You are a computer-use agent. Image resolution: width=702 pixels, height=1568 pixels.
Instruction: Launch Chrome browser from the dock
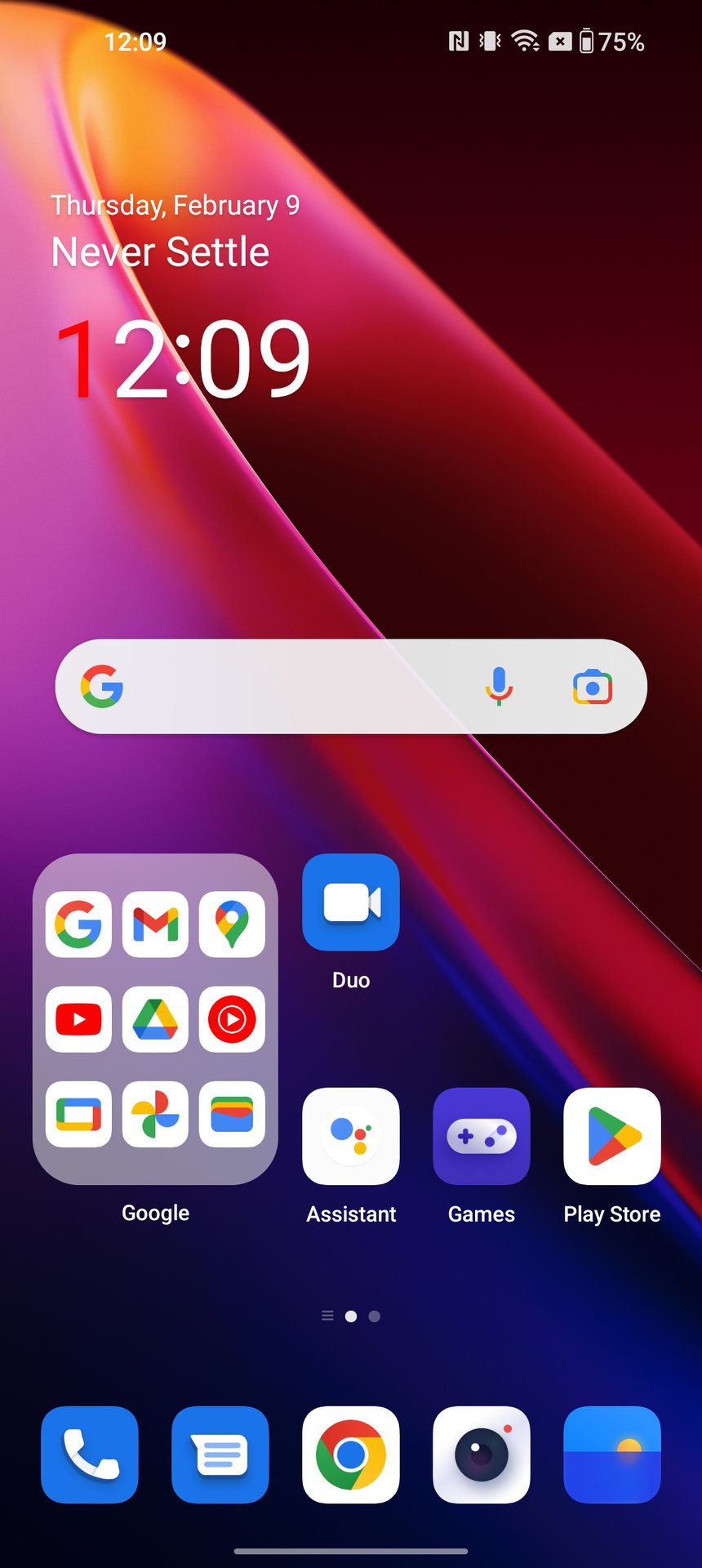(x=351, y=1454)
